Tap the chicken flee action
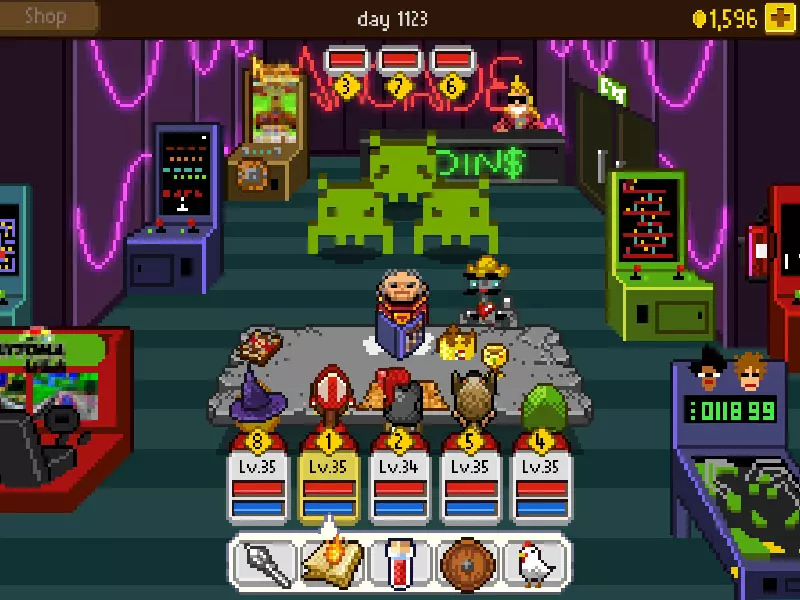The image size is (800, 600). 532,563
